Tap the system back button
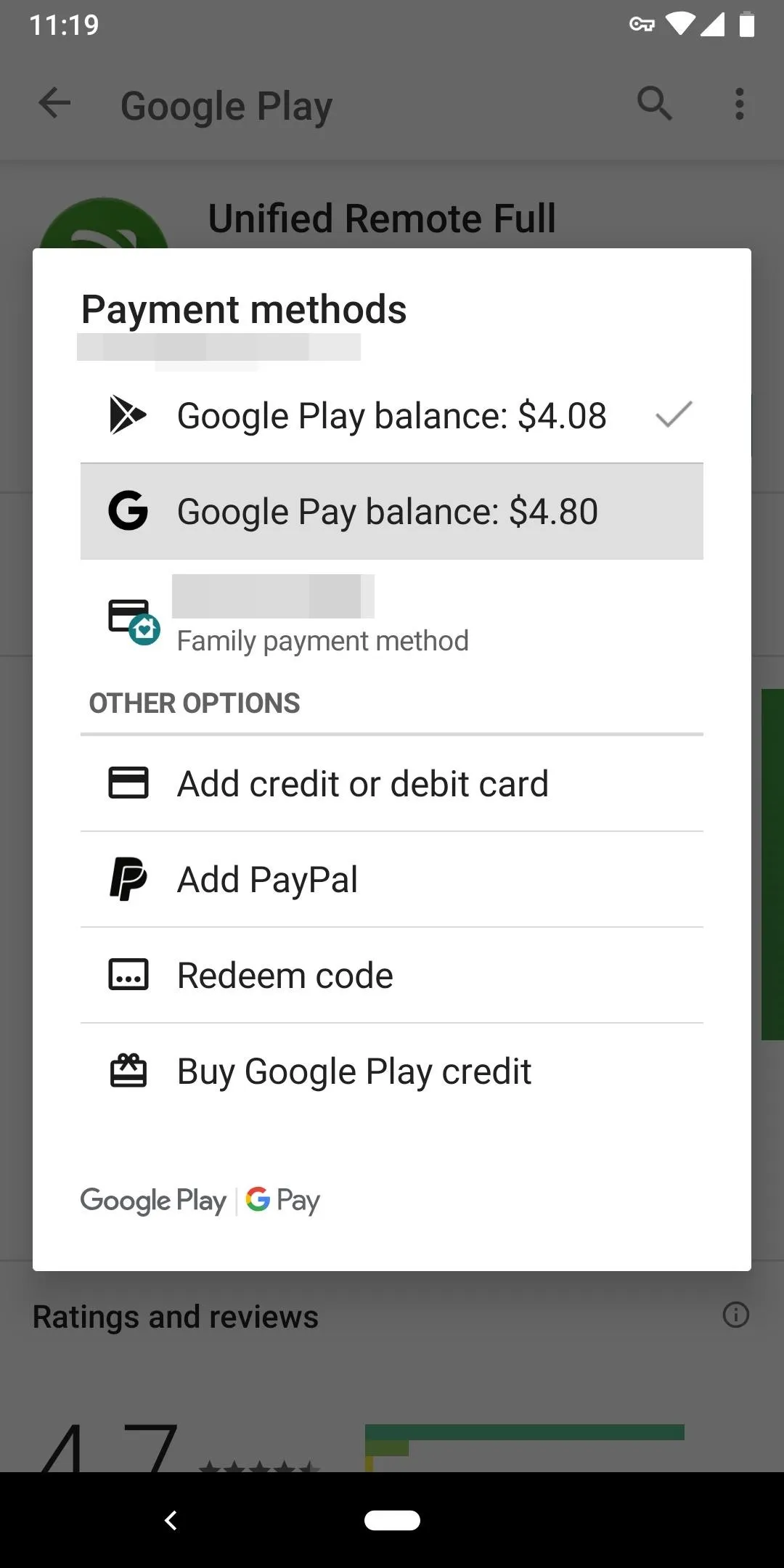 171,1520
